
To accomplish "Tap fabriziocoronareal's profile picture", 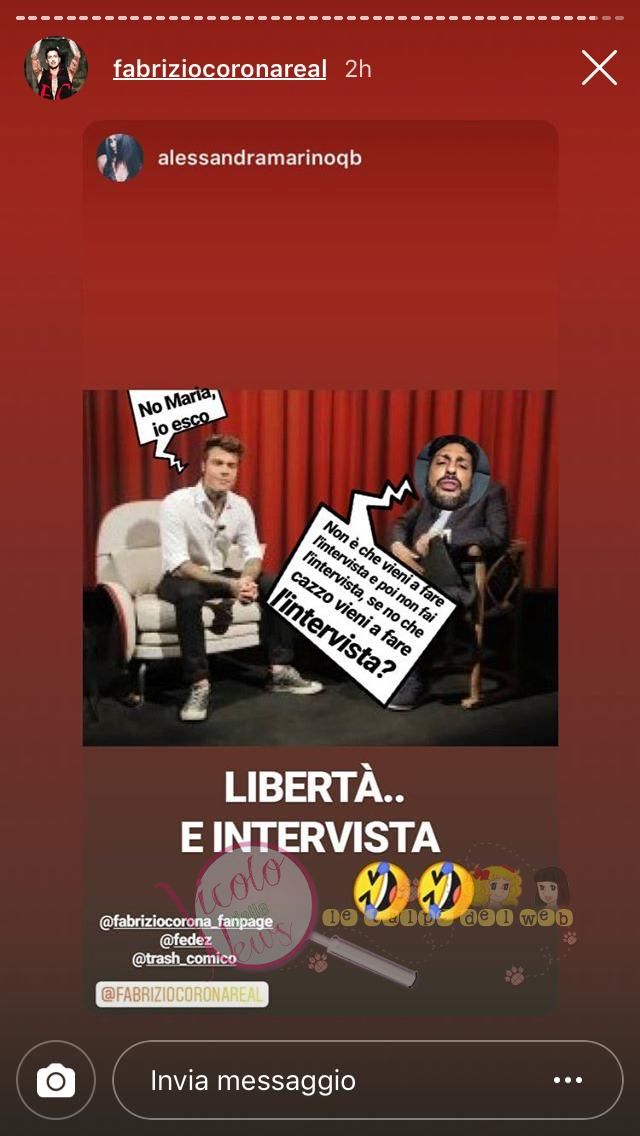I will coord(56,69).
